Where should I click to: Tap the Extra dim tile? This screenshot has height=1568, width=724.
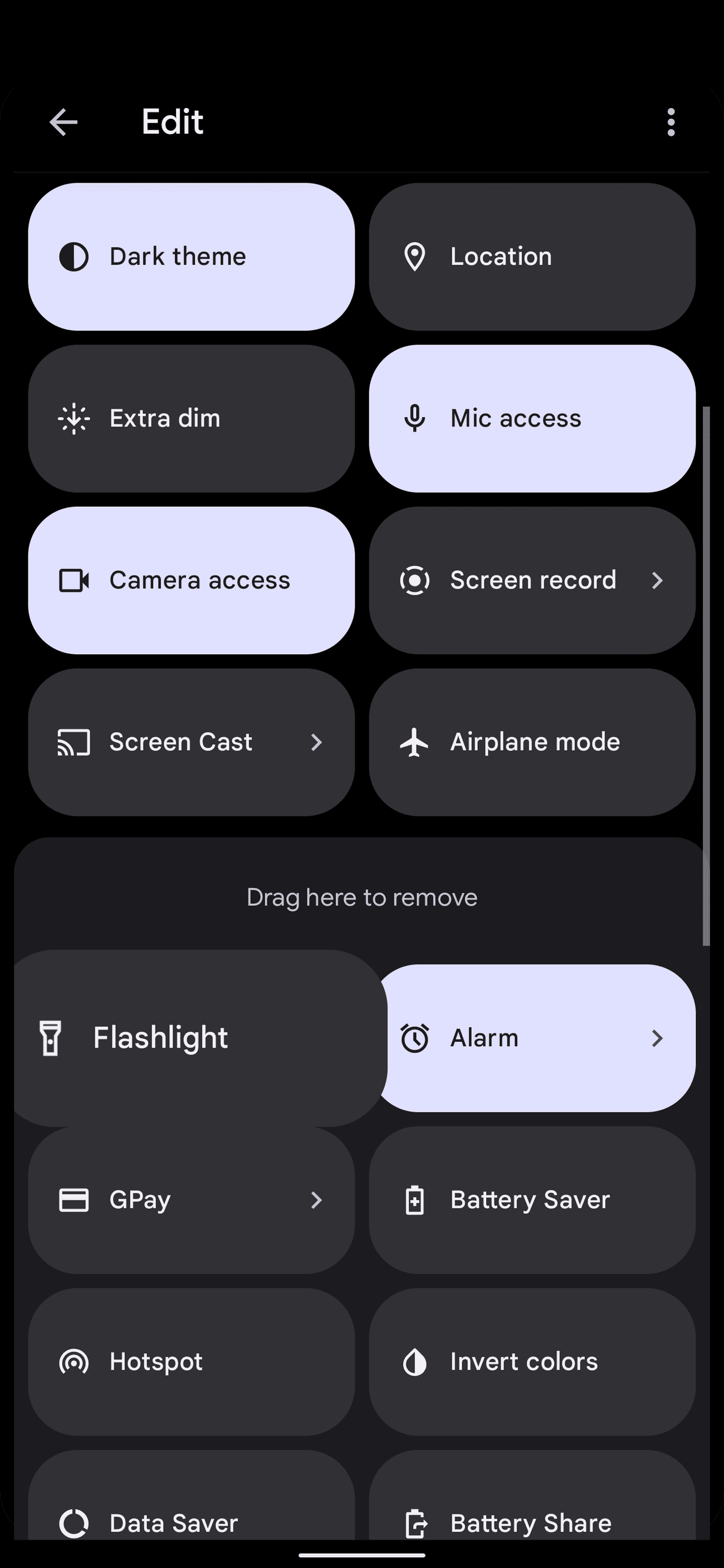[x=191, y=419]
